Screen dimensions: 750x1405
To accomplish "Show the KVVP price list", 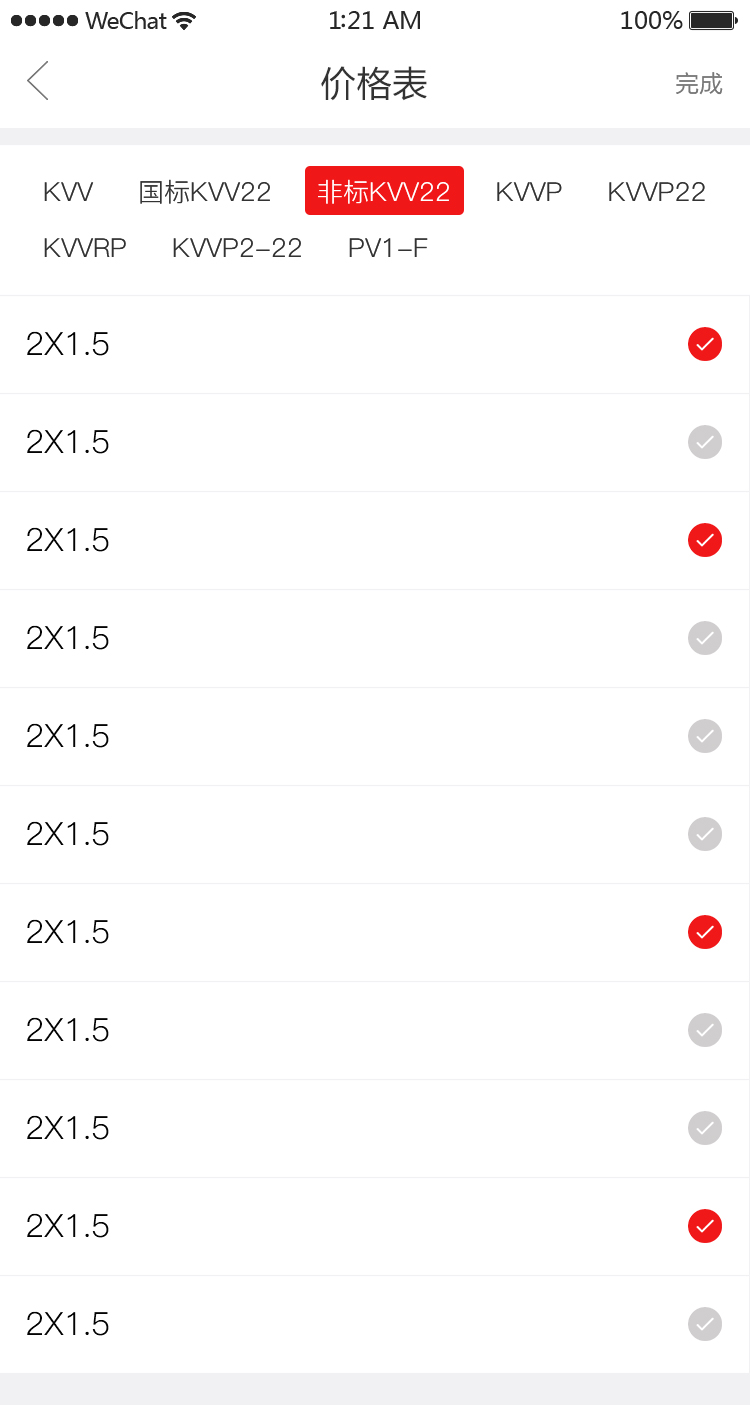I will [x=529, y=191].
